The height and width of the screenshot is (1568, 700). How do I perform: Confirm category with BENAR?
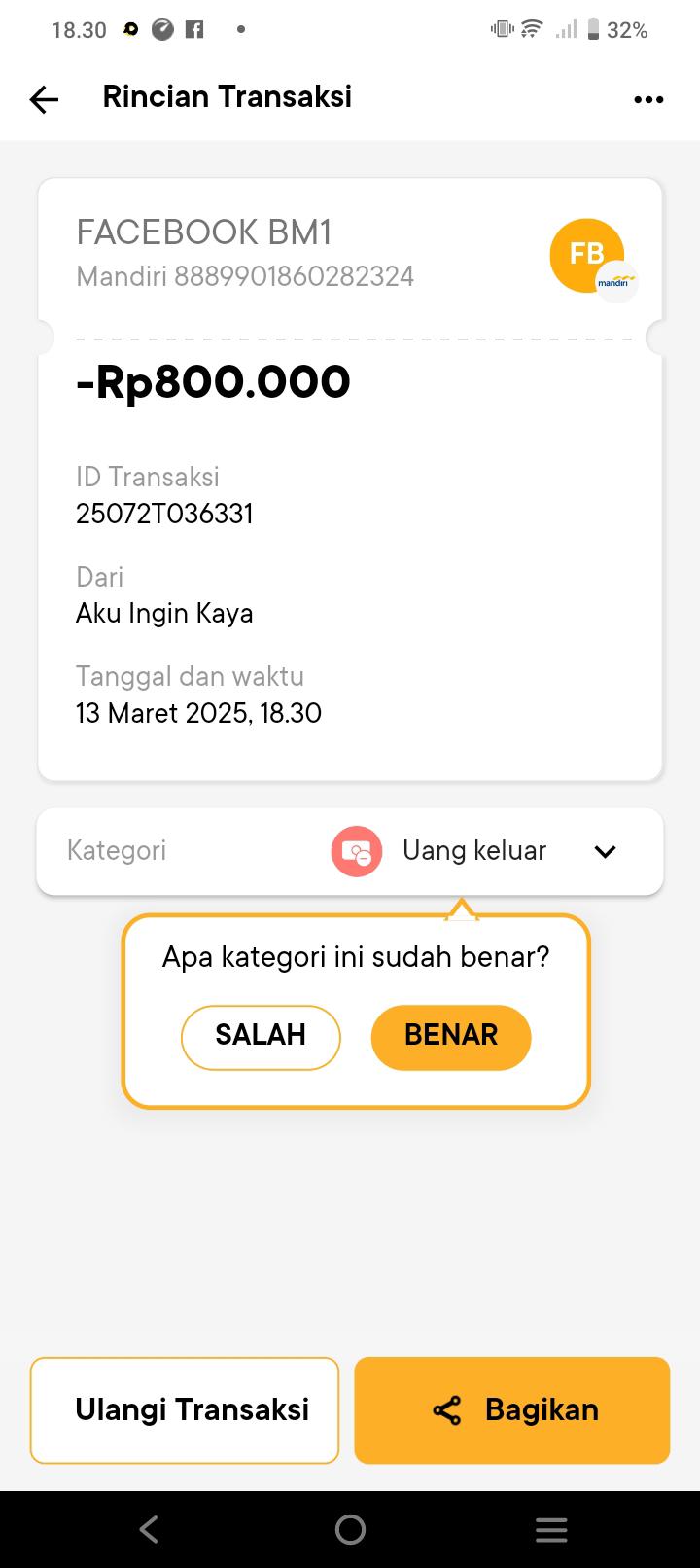point(451,1036)
